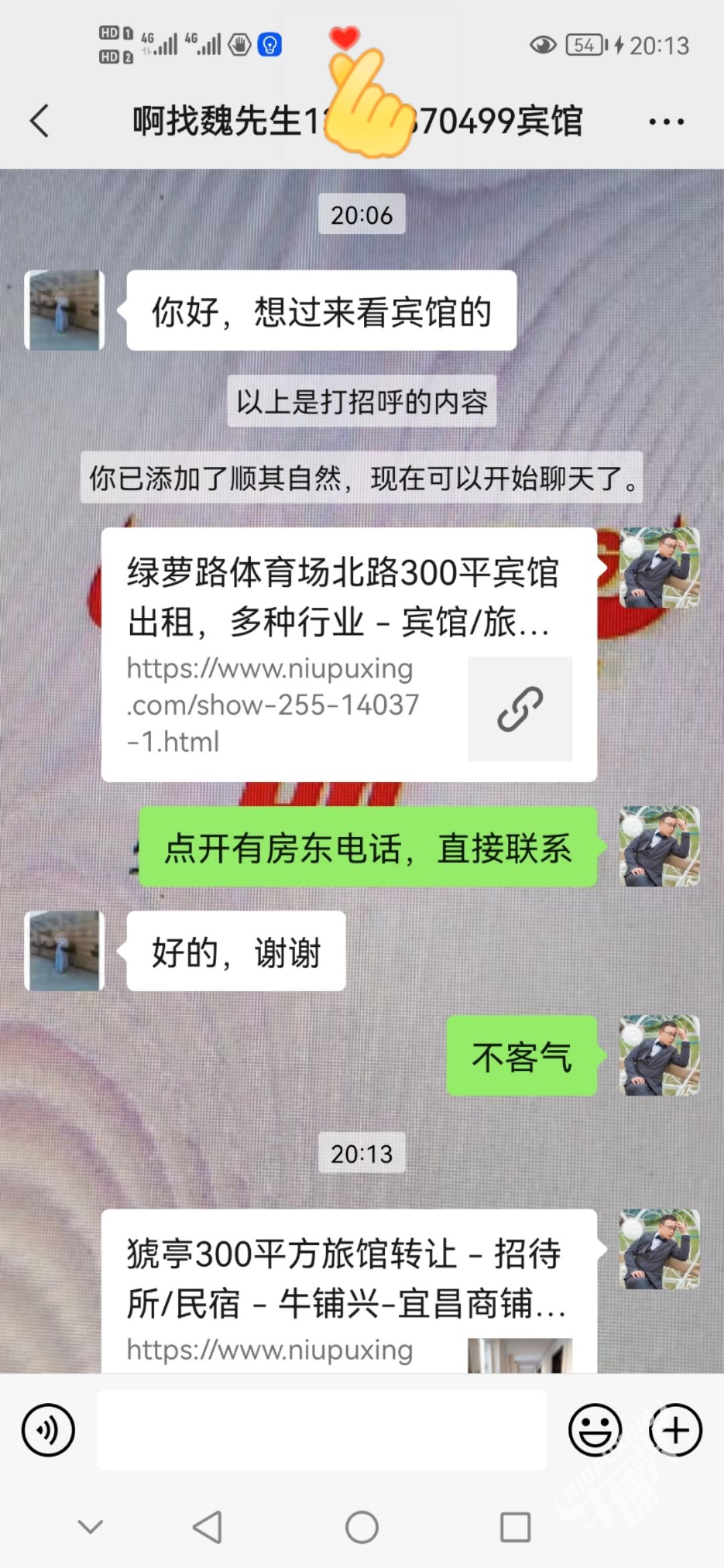Open my avatar next to 不客气
Viewport: 724px width, 1568px height.
pos(659,1055)
